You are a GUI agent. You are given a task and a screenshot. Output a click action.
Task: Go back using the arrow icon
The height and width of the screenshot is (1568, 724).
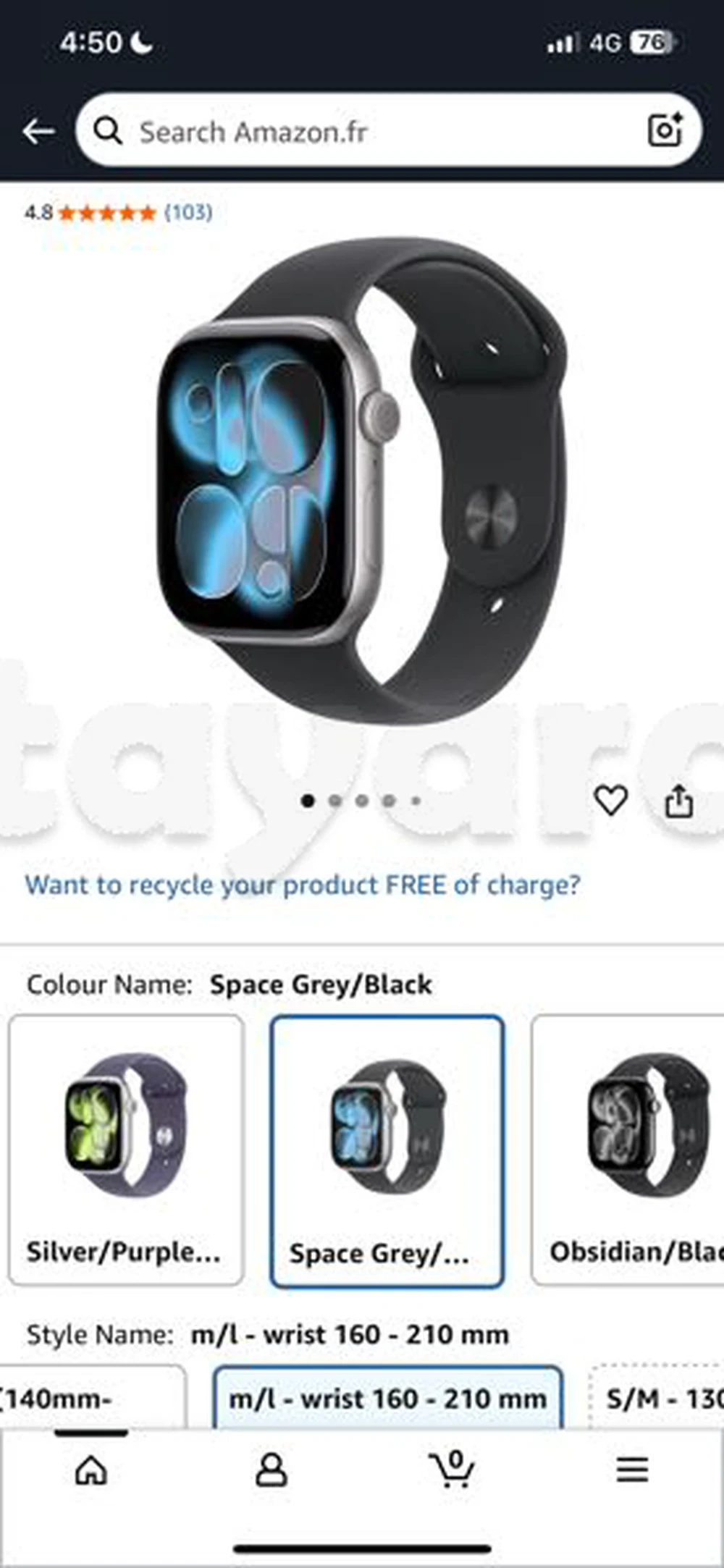(38, 132)
